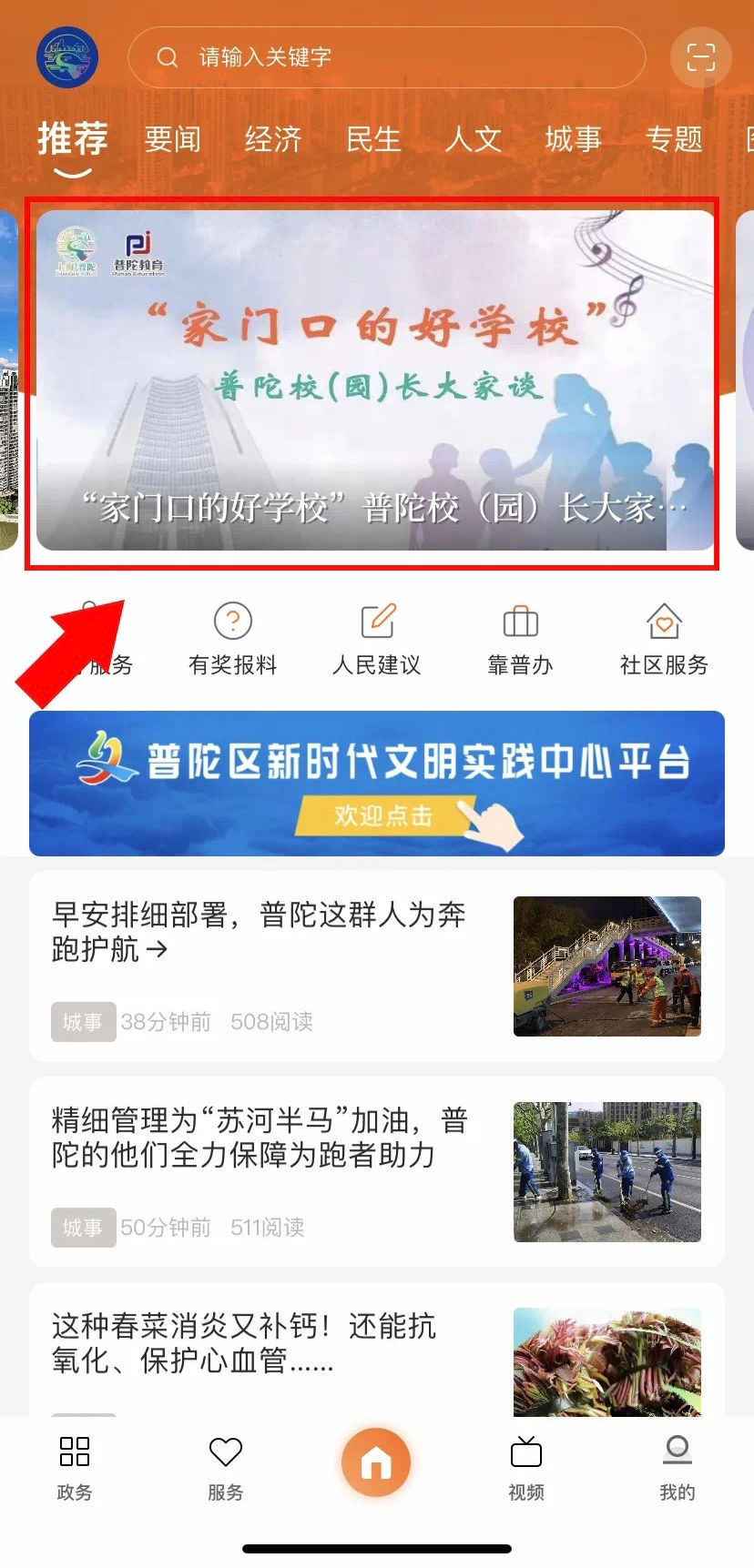Open the 春菜消炎又补钙 article
The image size is (754, 1568).
pyautogui.click(x=377, y=1350)
